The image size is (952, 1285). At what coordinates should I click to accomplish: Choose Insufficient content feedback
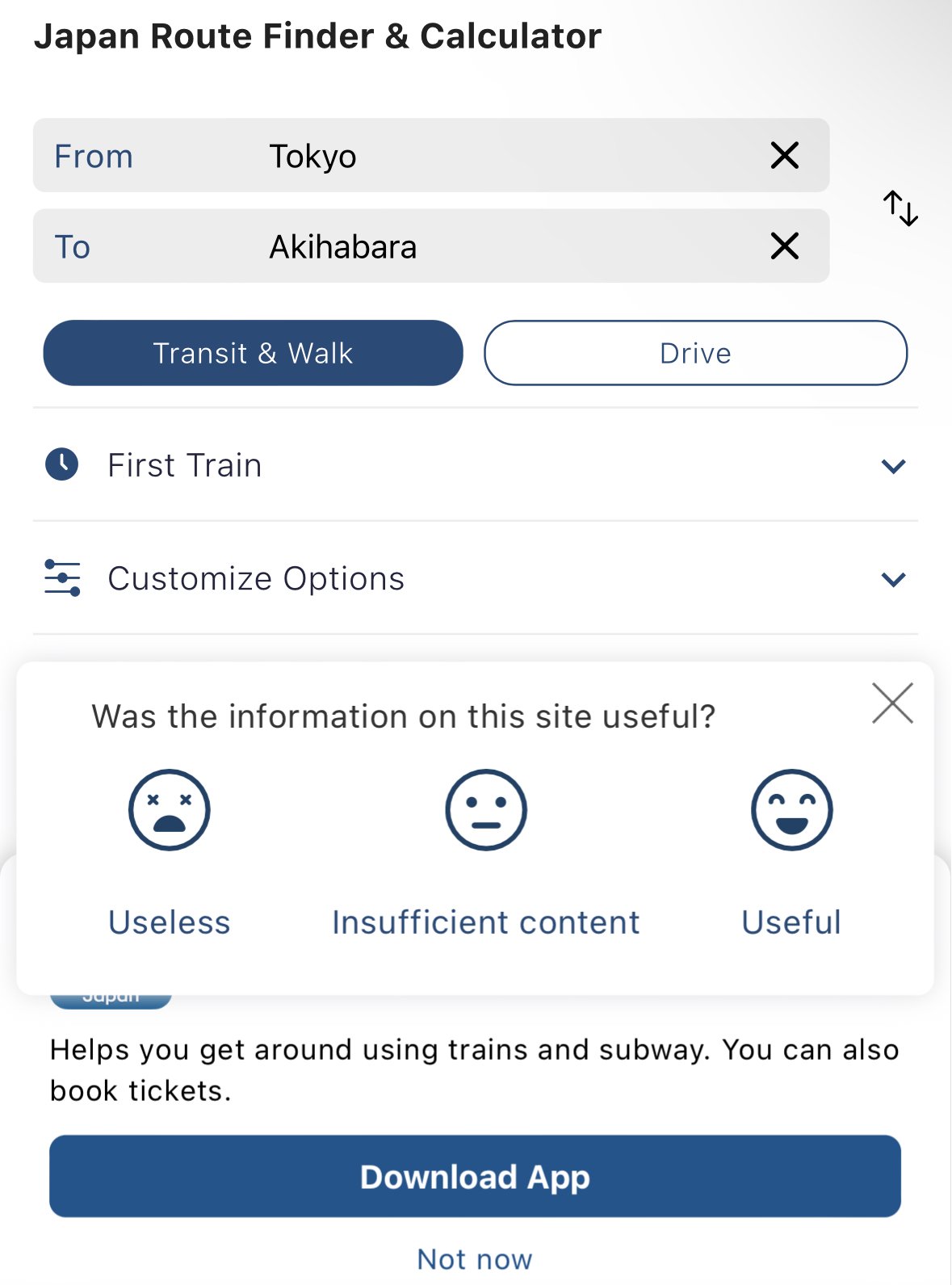click(x=486, y=810)
